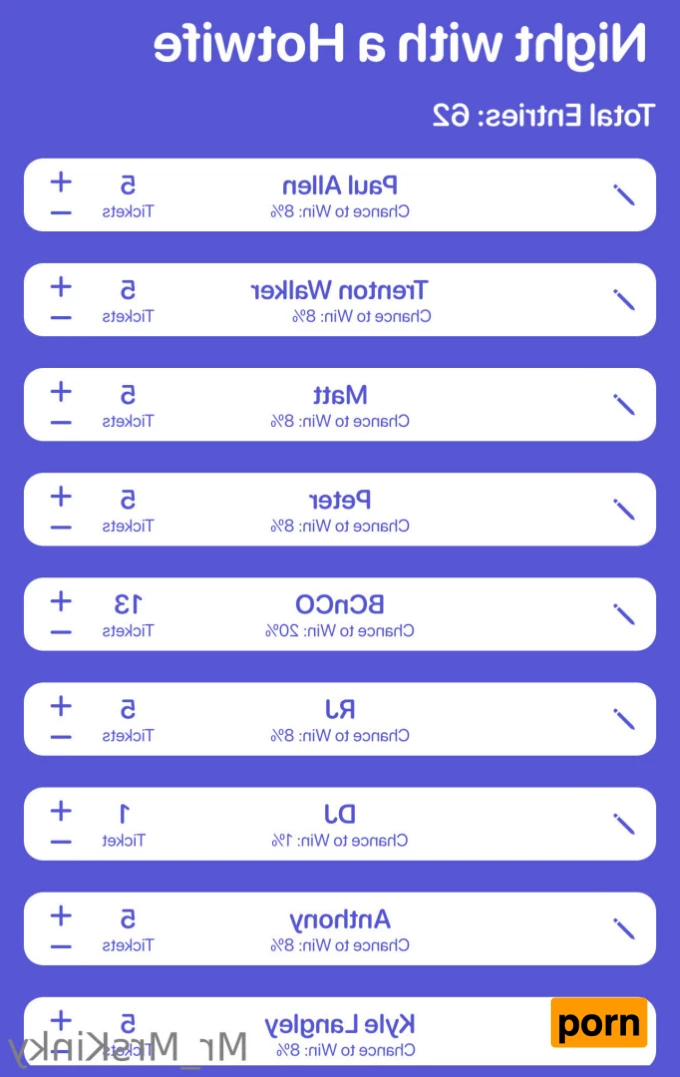Open the pencil editor for Matt
Viewport: 680px width, 1077px height.
623,404
